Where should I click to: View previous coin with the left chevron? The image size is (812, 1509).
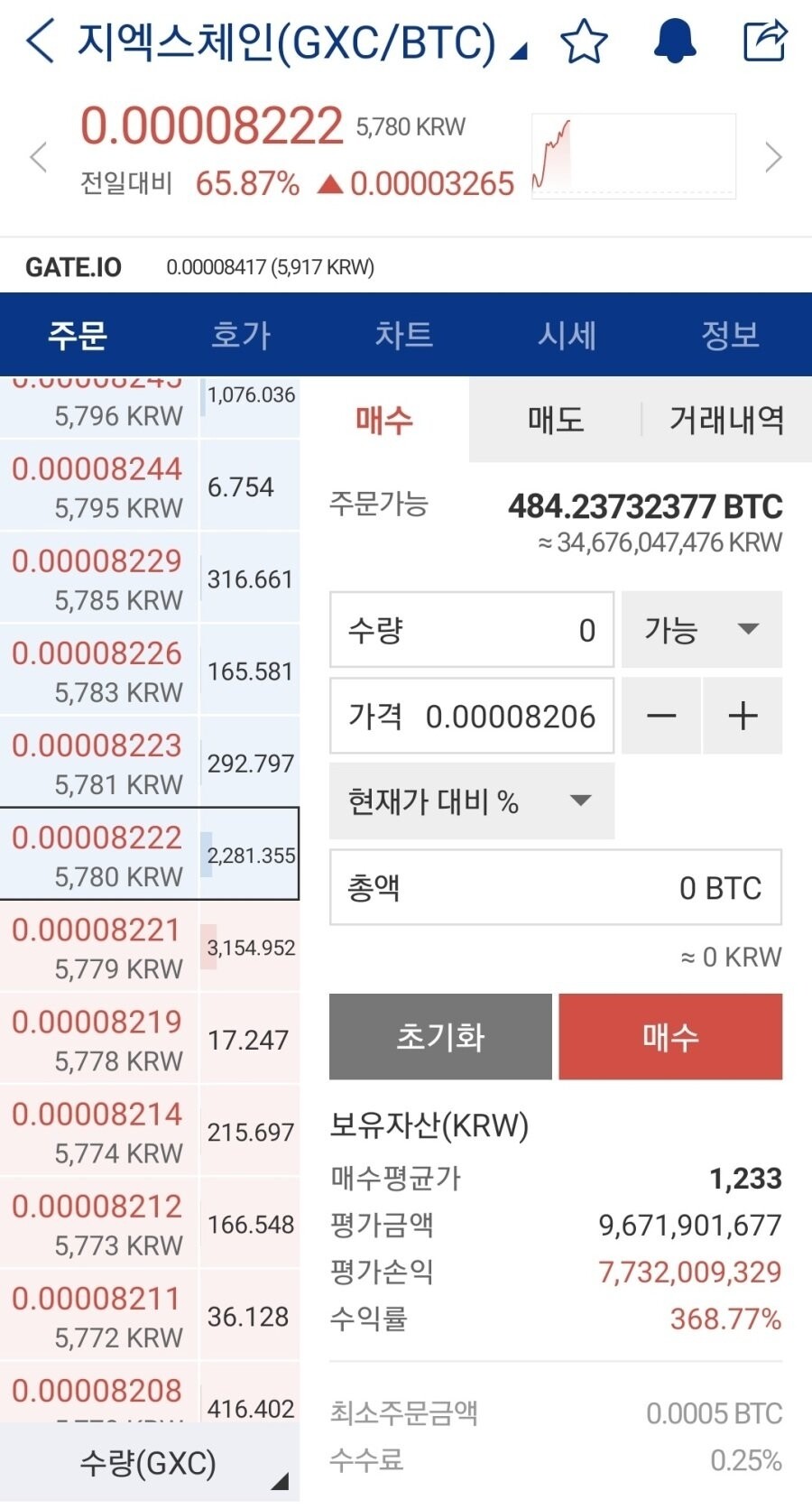coord(38,156)
